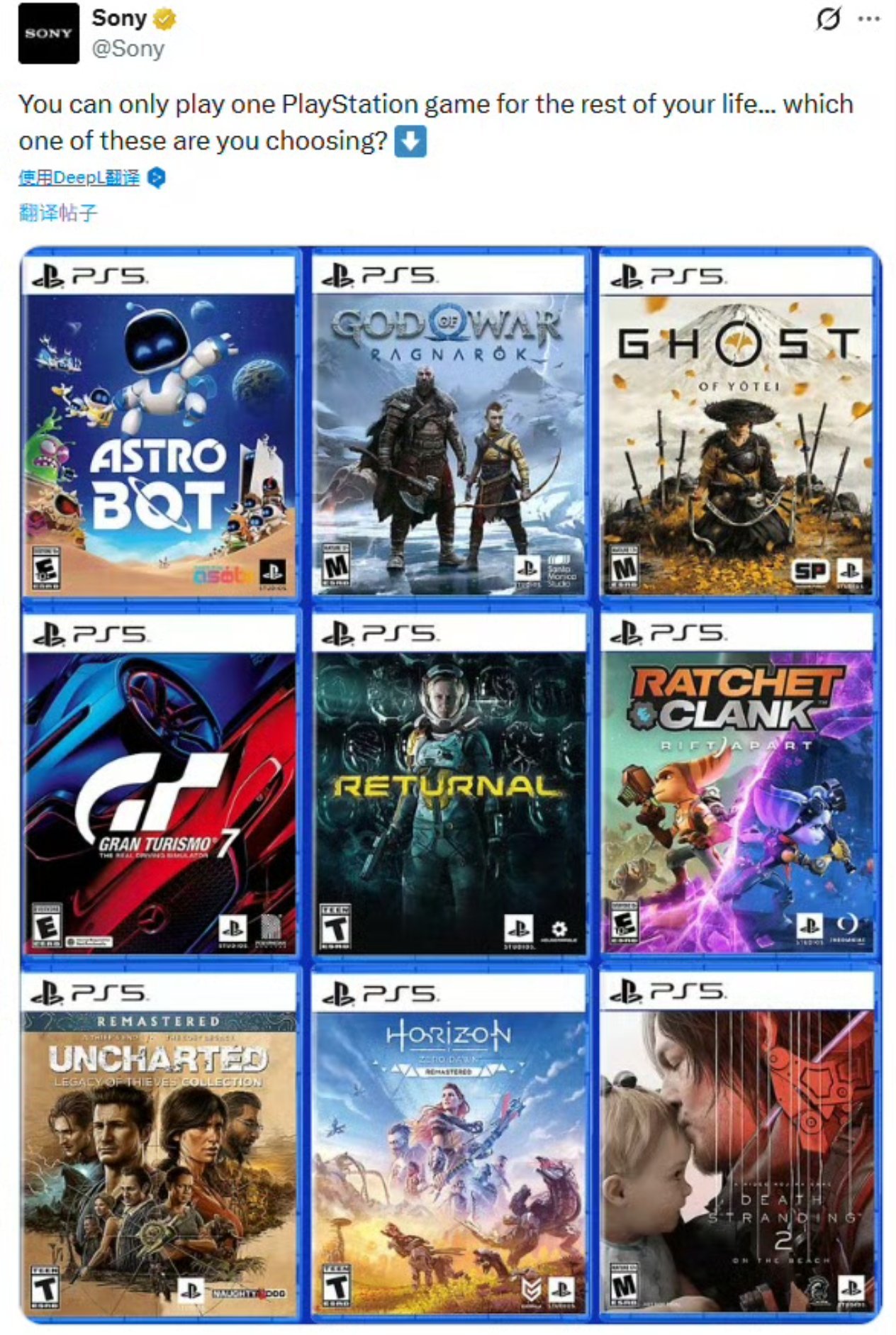Open Sony's profile picture
Image resolution: width=896 pixels, height=1335 pixels.
(x=48, y=33)
